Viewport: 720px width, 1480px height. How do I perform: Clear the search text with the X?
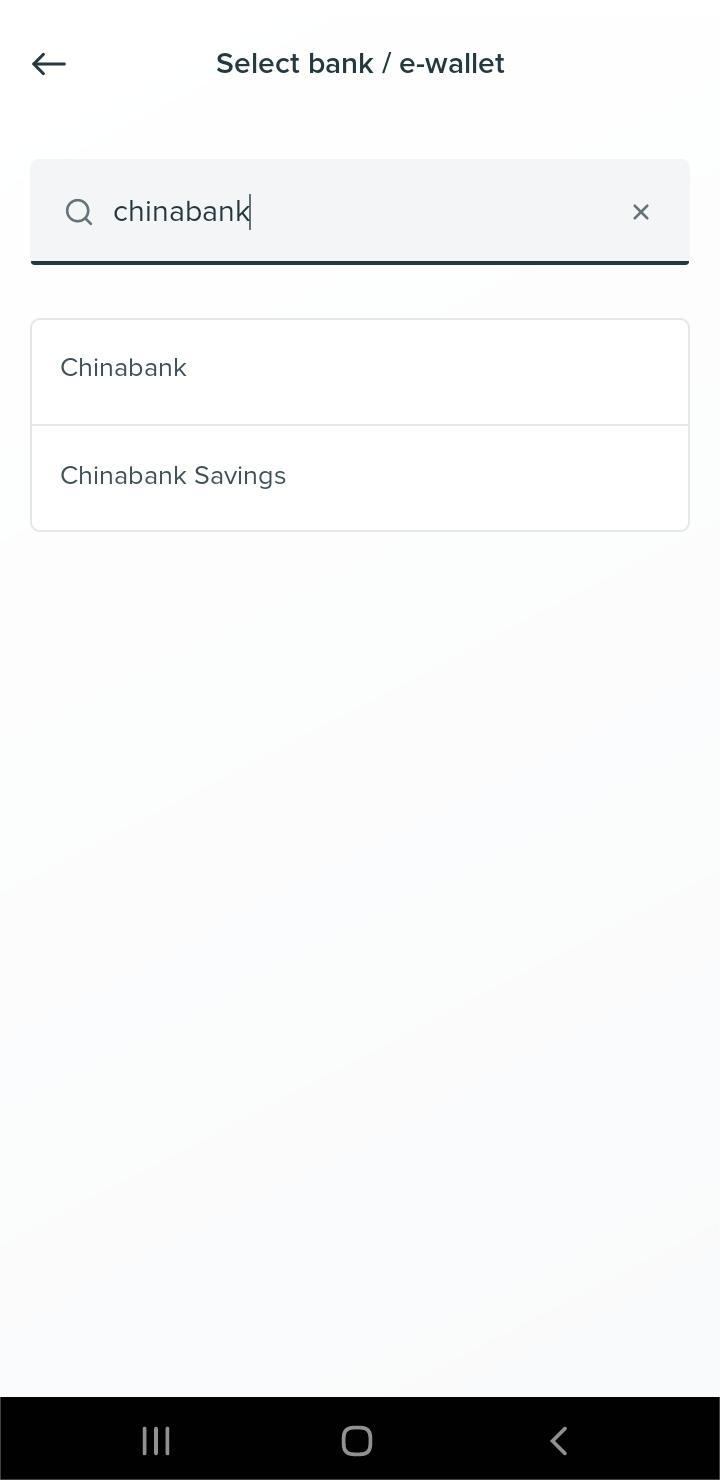(x=640, y=212)
